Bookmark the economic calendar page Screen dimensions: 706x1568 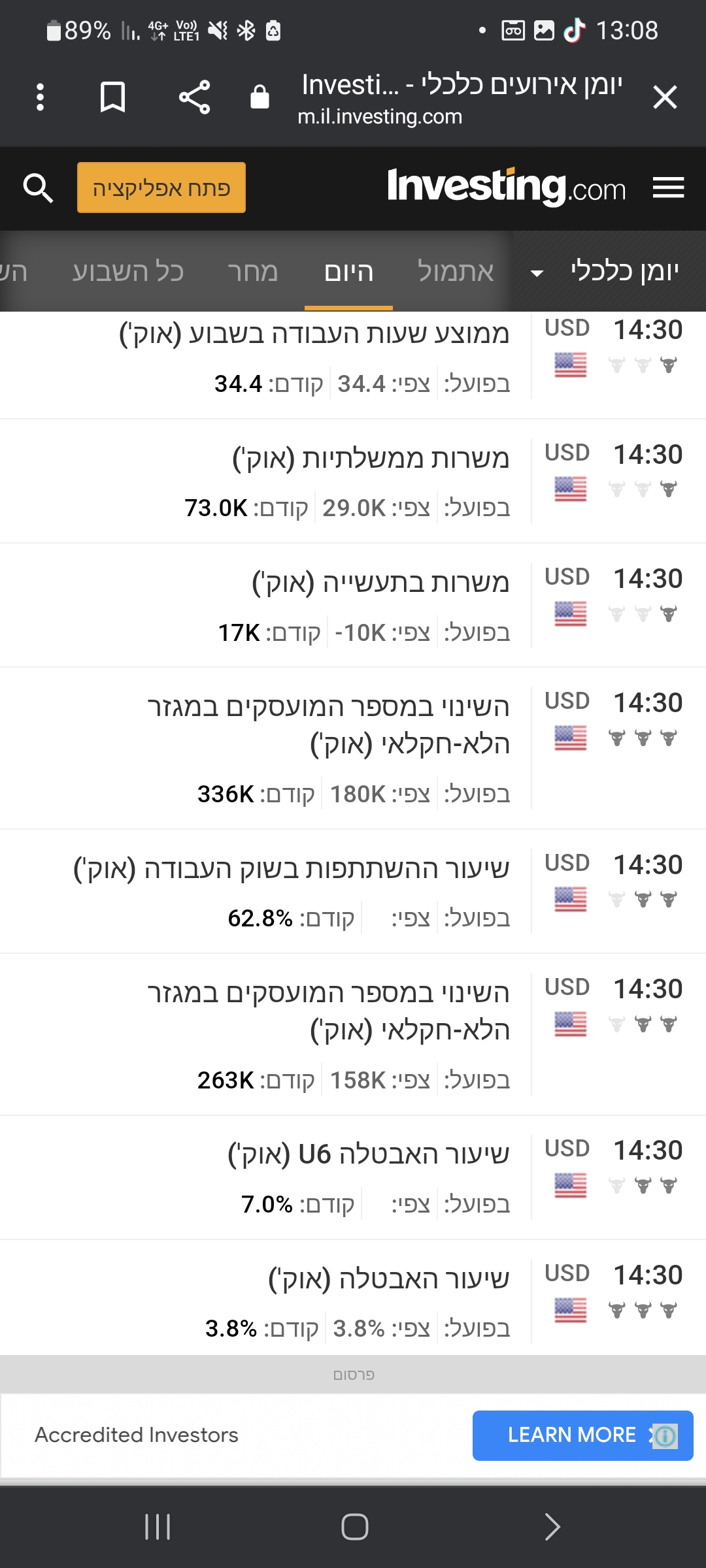(112, 98)
